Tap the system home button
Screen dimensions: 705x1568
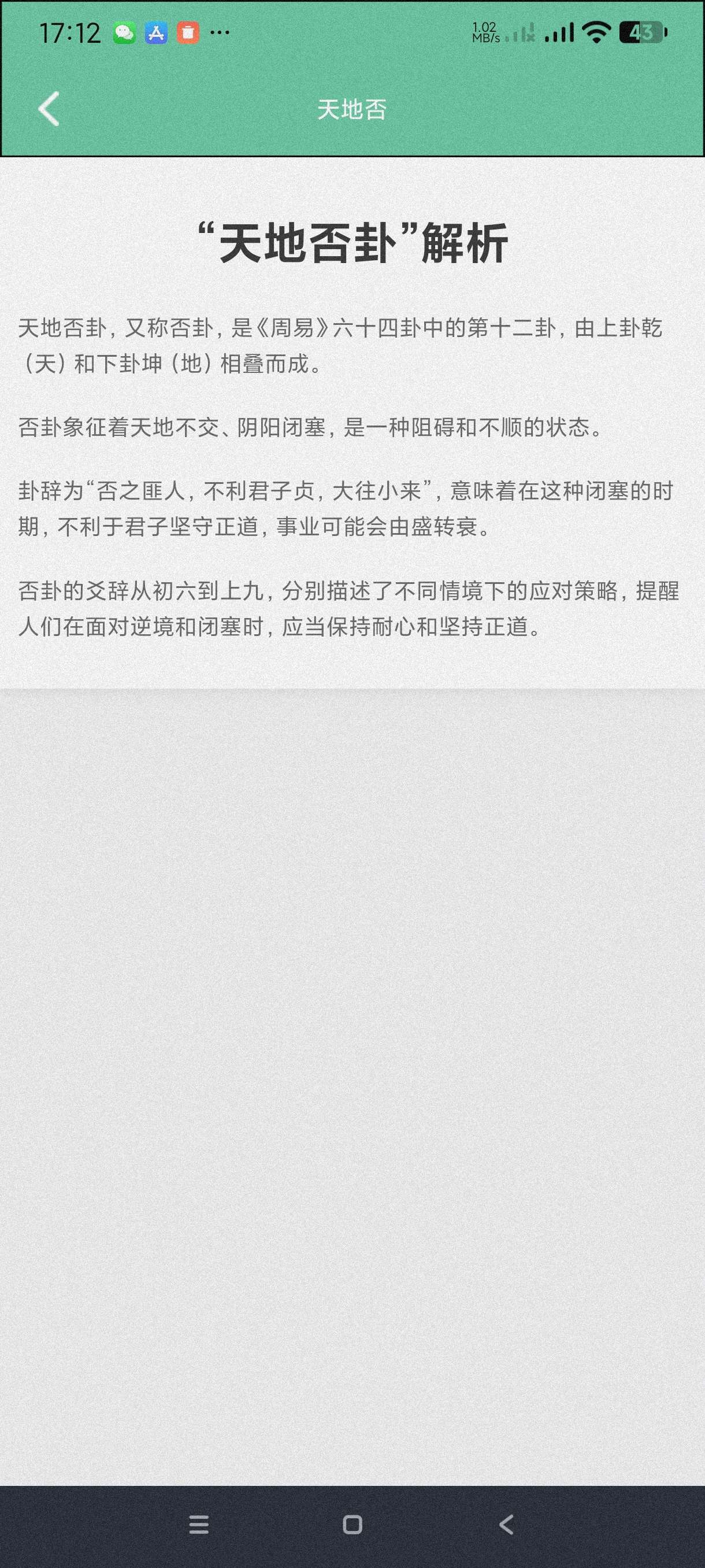tap(352, 1524)
